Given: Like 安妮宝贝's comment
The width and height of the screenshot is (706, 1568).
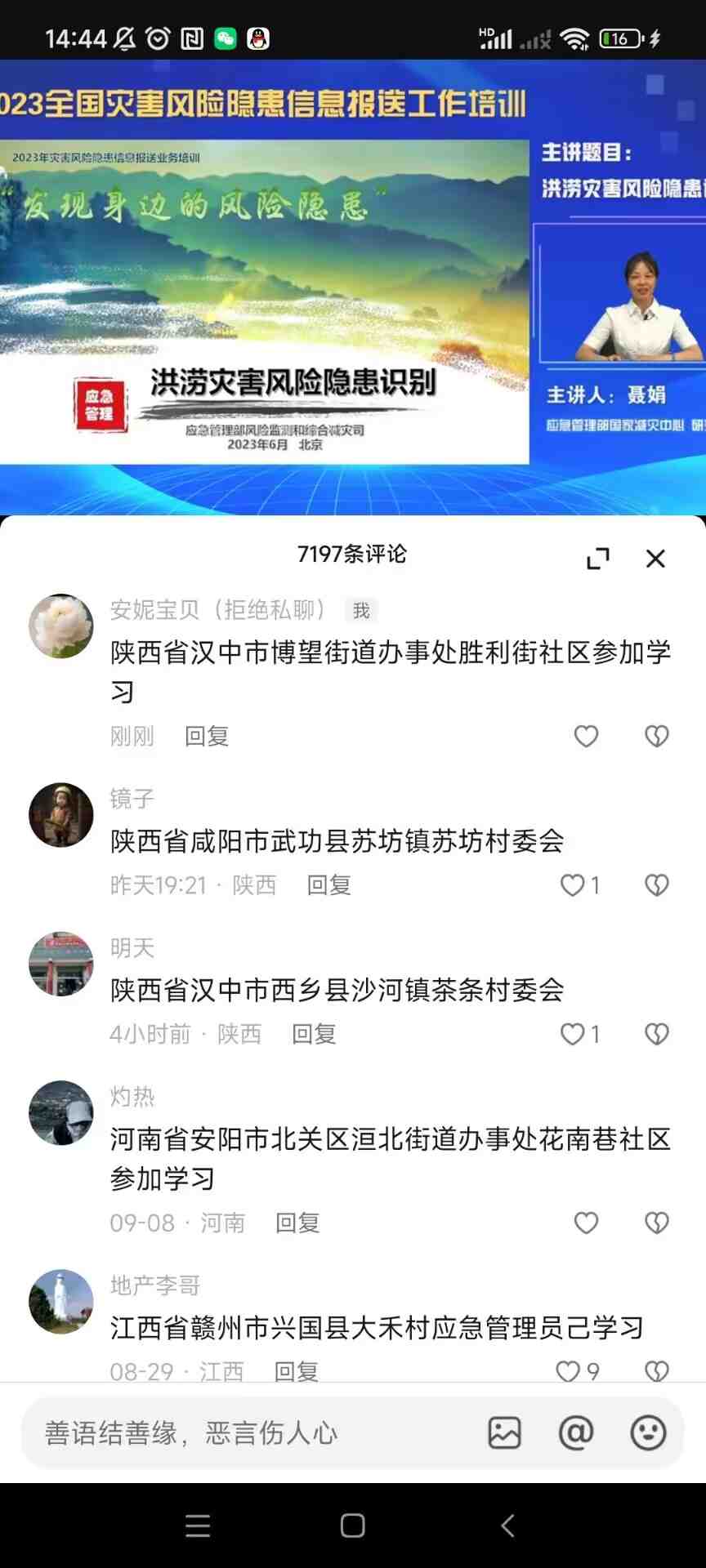Looking at the screenshot, I should 586,736.
